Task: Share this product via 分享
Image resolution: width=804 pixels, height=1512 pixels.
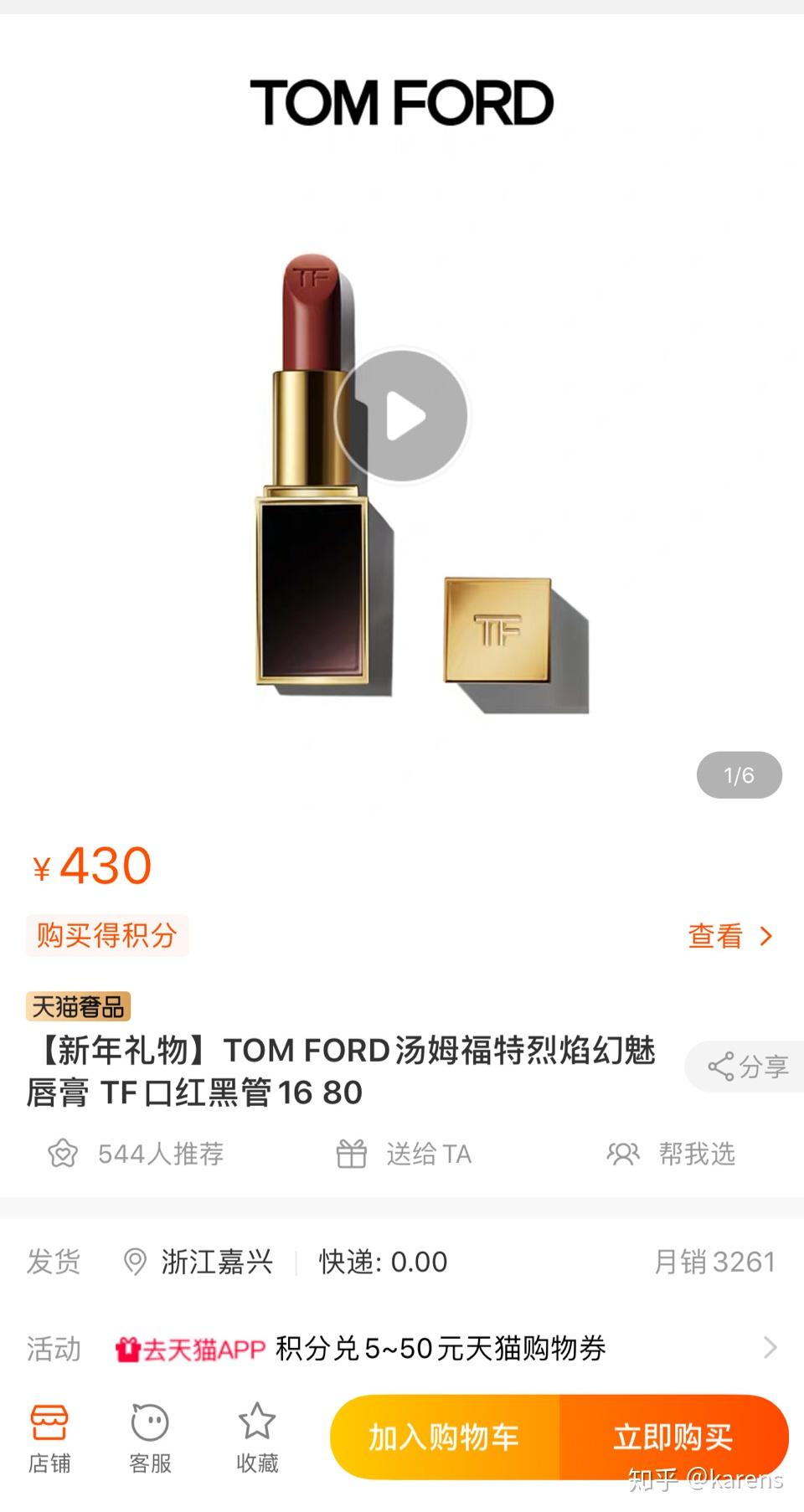Action: 748,1067
